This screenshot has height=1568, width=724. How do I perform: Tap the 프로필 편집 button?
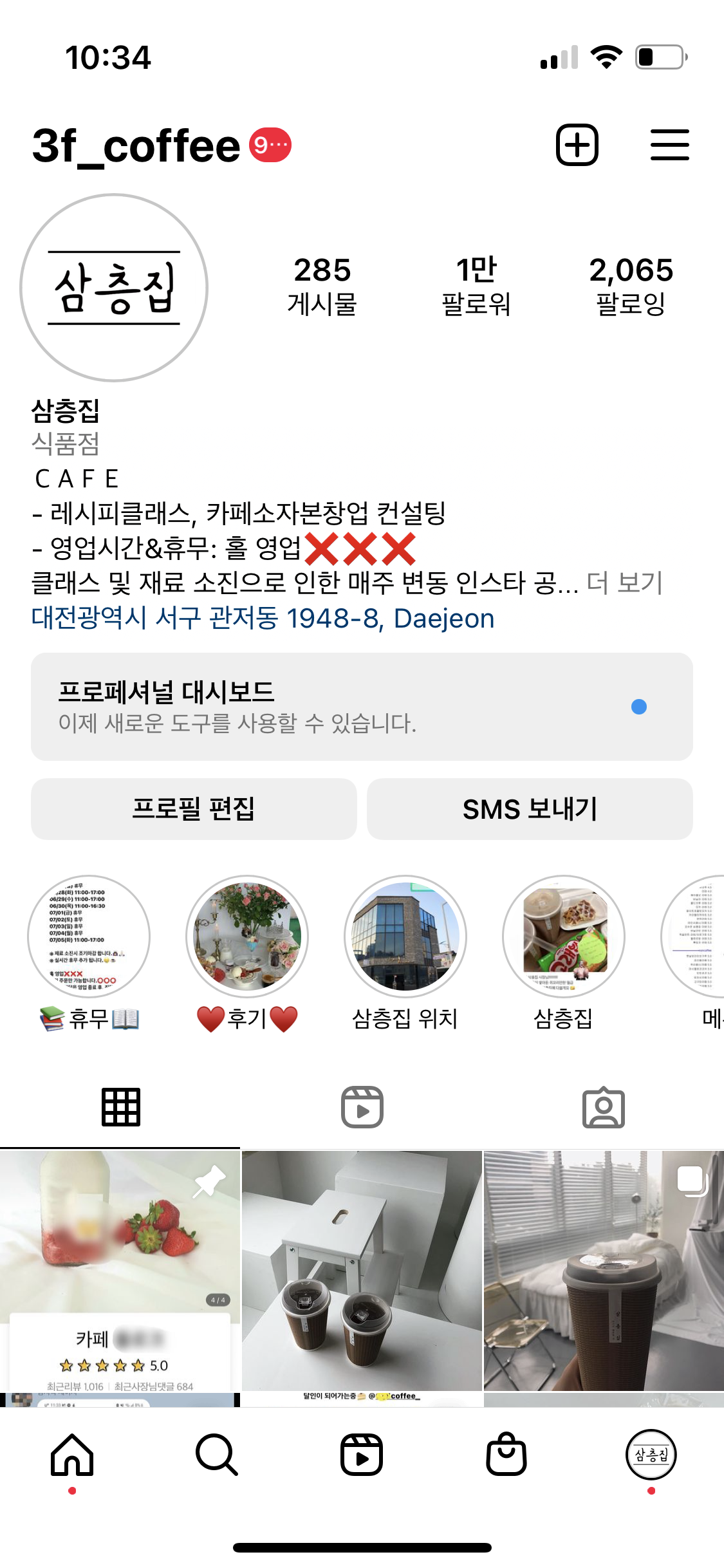[x=194, y=809]
